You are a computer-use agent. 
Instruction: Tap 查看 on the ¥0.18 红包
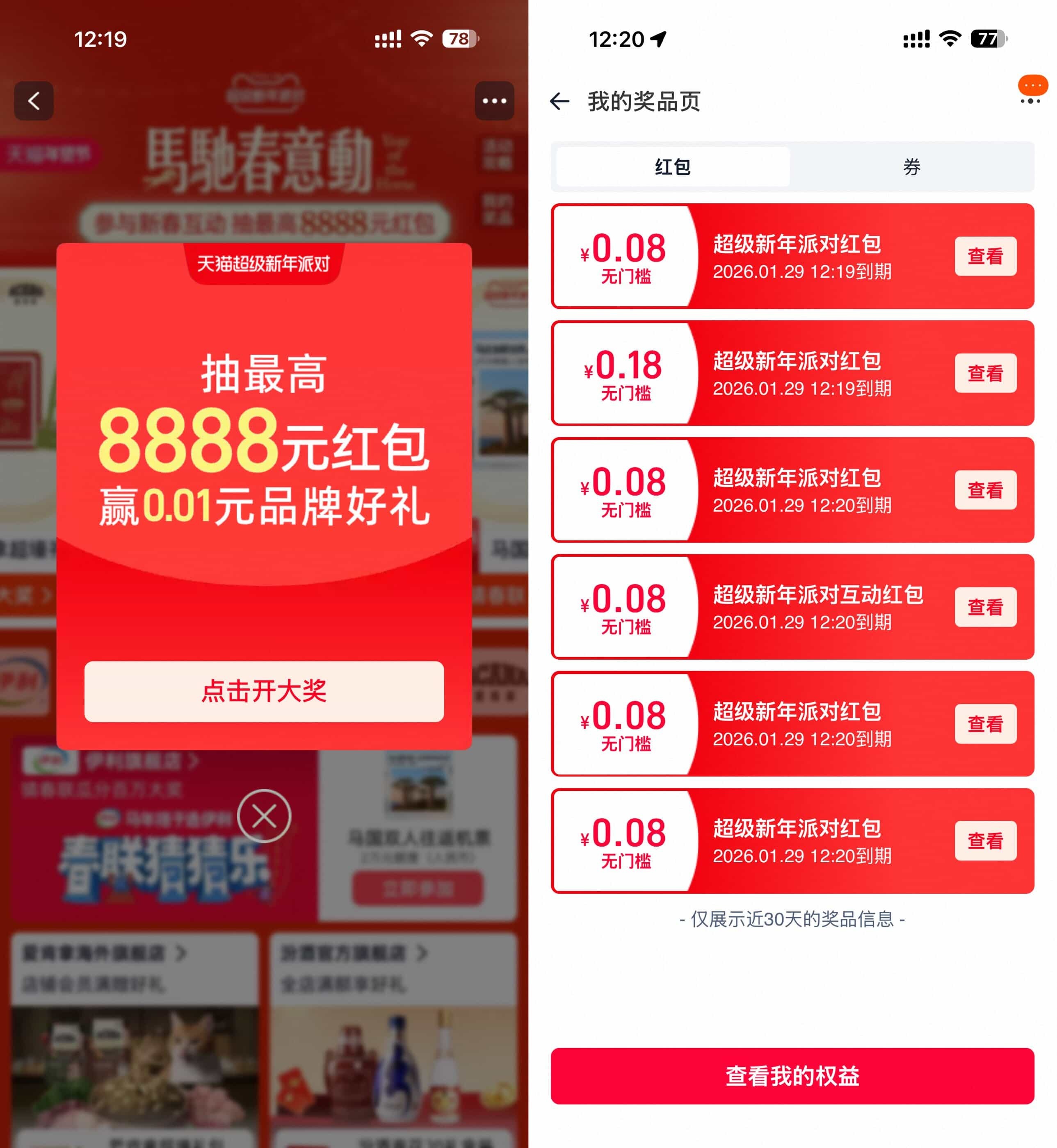(985, 374)
